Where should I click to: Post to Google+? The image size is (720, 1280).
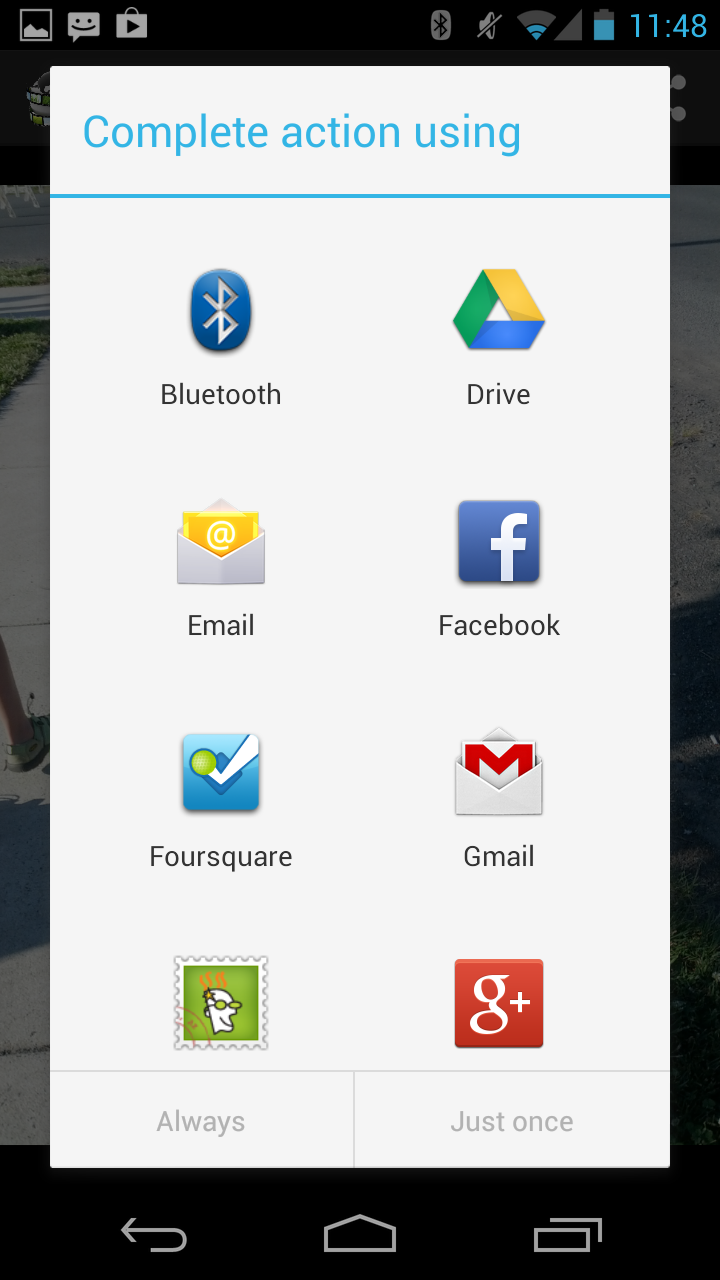(498, 1003)
